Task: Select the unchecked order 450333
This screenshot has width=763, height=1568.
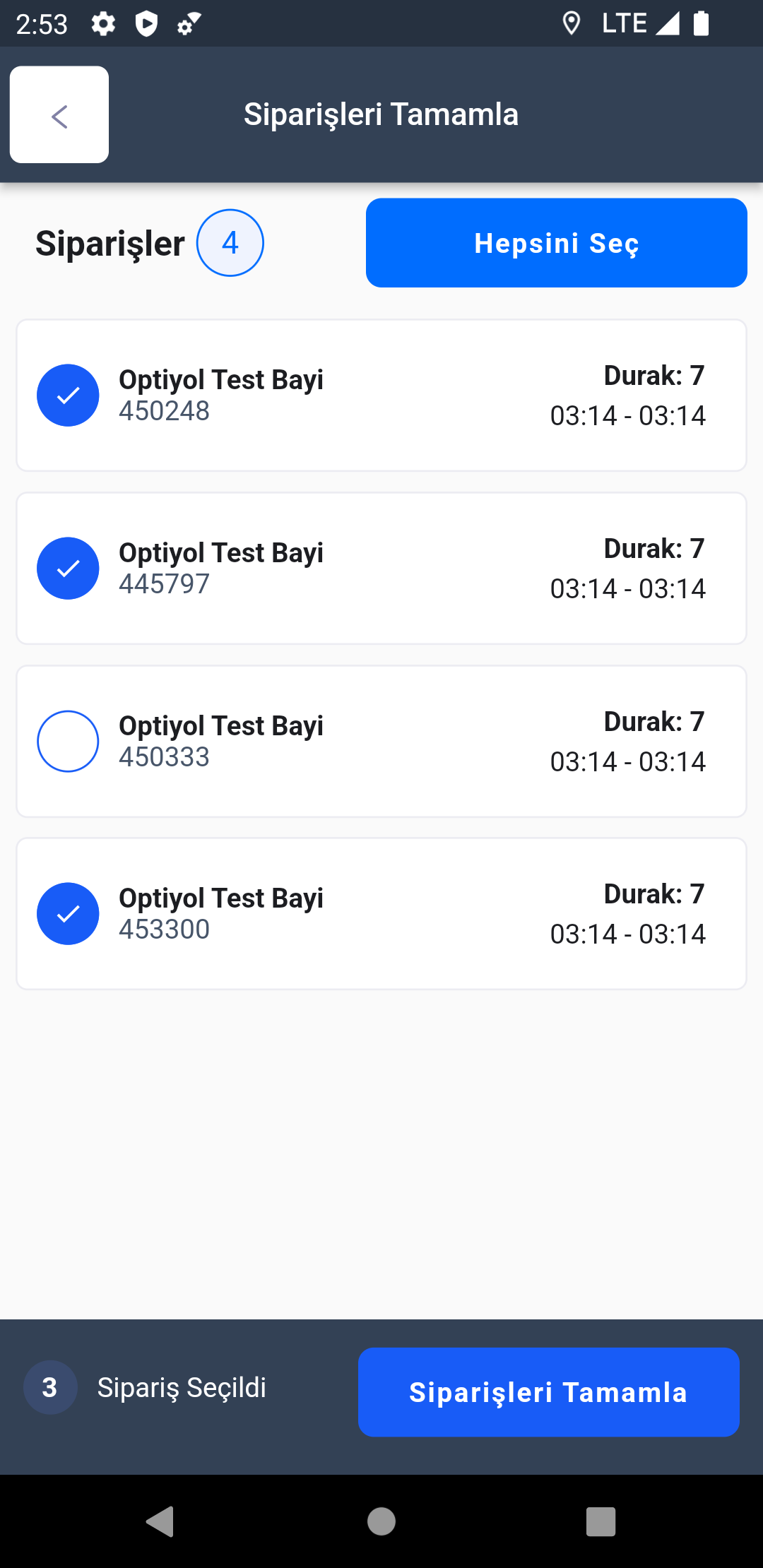Action: [x=68, y=742]
